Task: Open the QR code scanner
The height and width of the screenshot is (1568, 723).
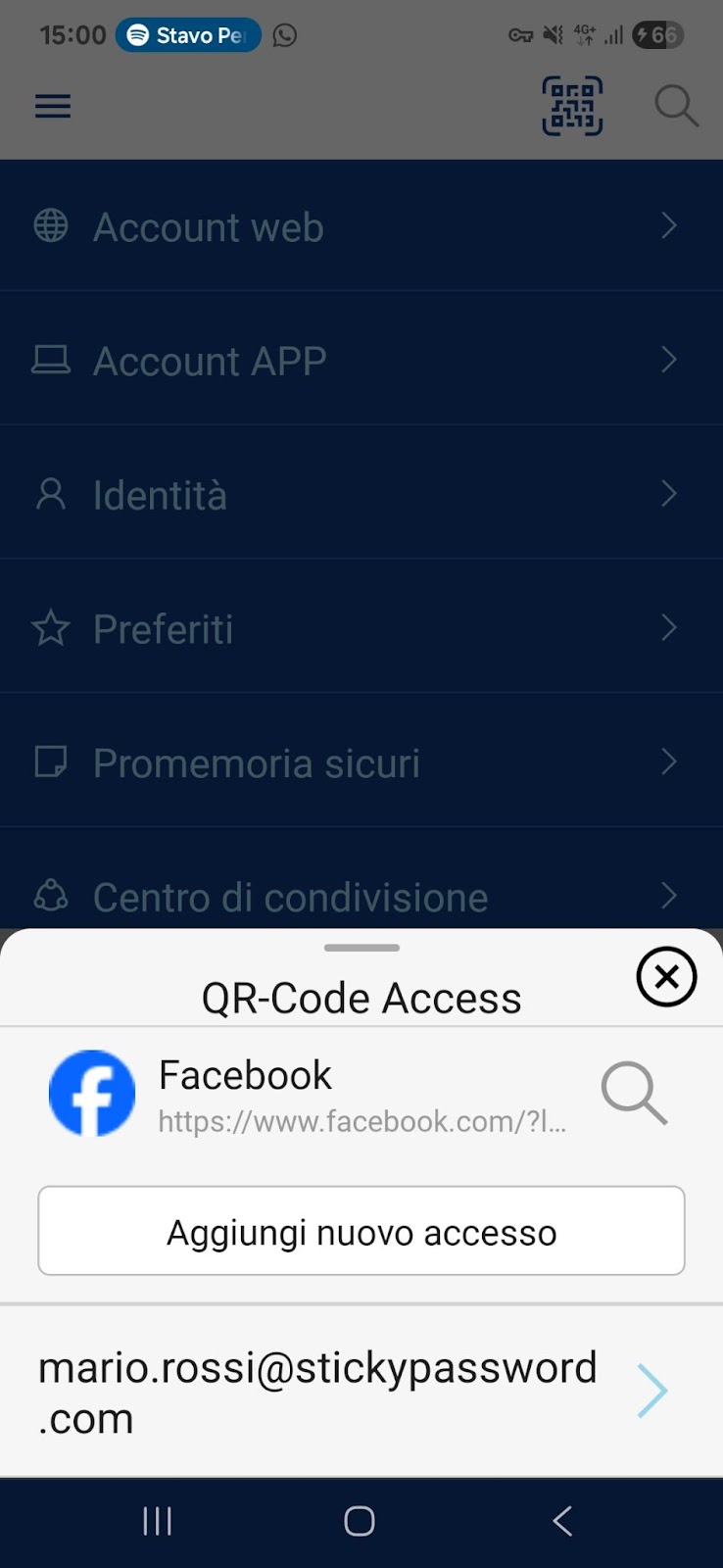Action: 572,106
